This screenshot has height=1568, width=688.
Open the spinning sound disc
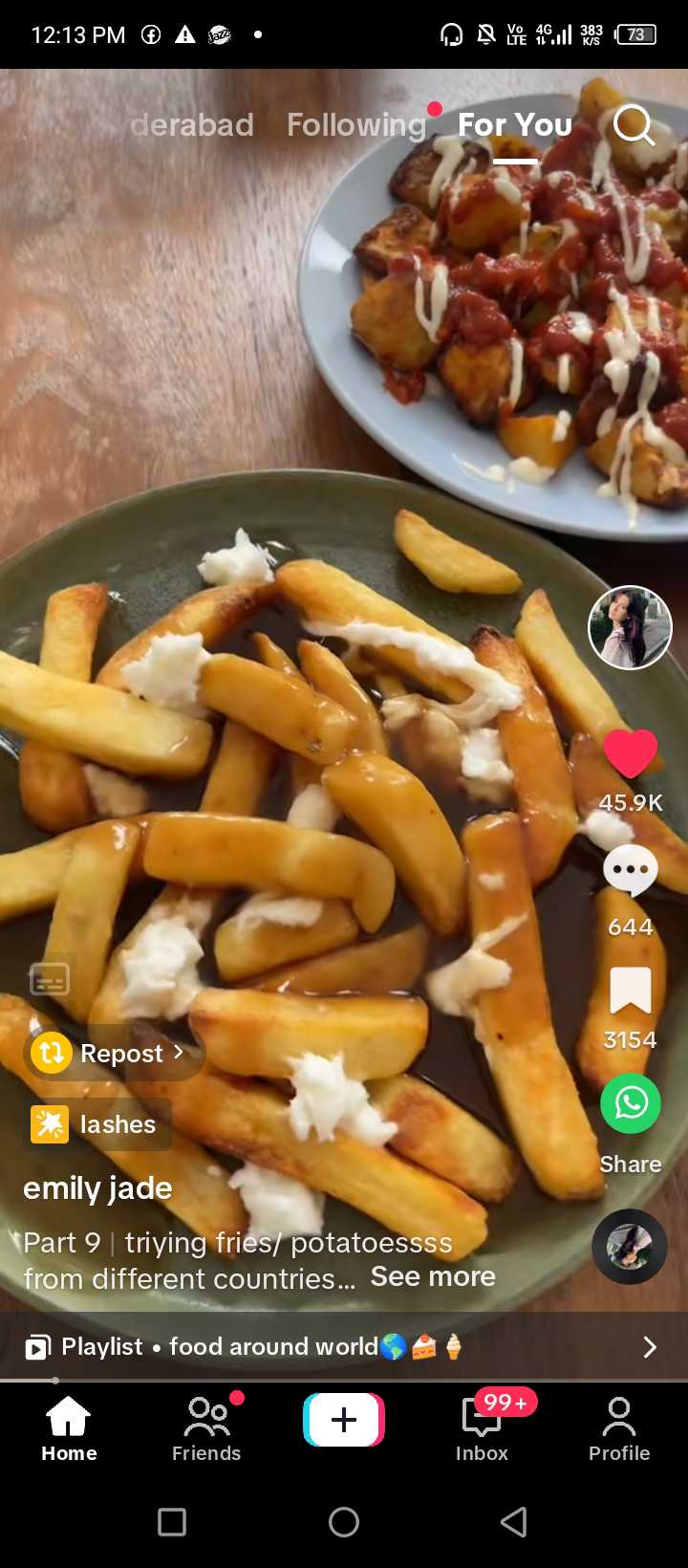630,1247
